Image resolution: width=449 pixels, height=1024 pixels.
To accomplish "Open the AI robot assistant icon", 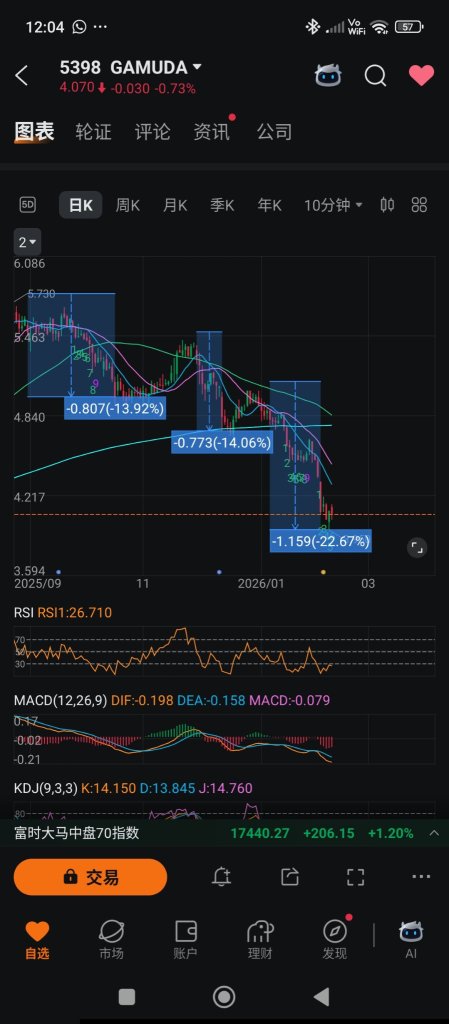I will click(328, 76).
